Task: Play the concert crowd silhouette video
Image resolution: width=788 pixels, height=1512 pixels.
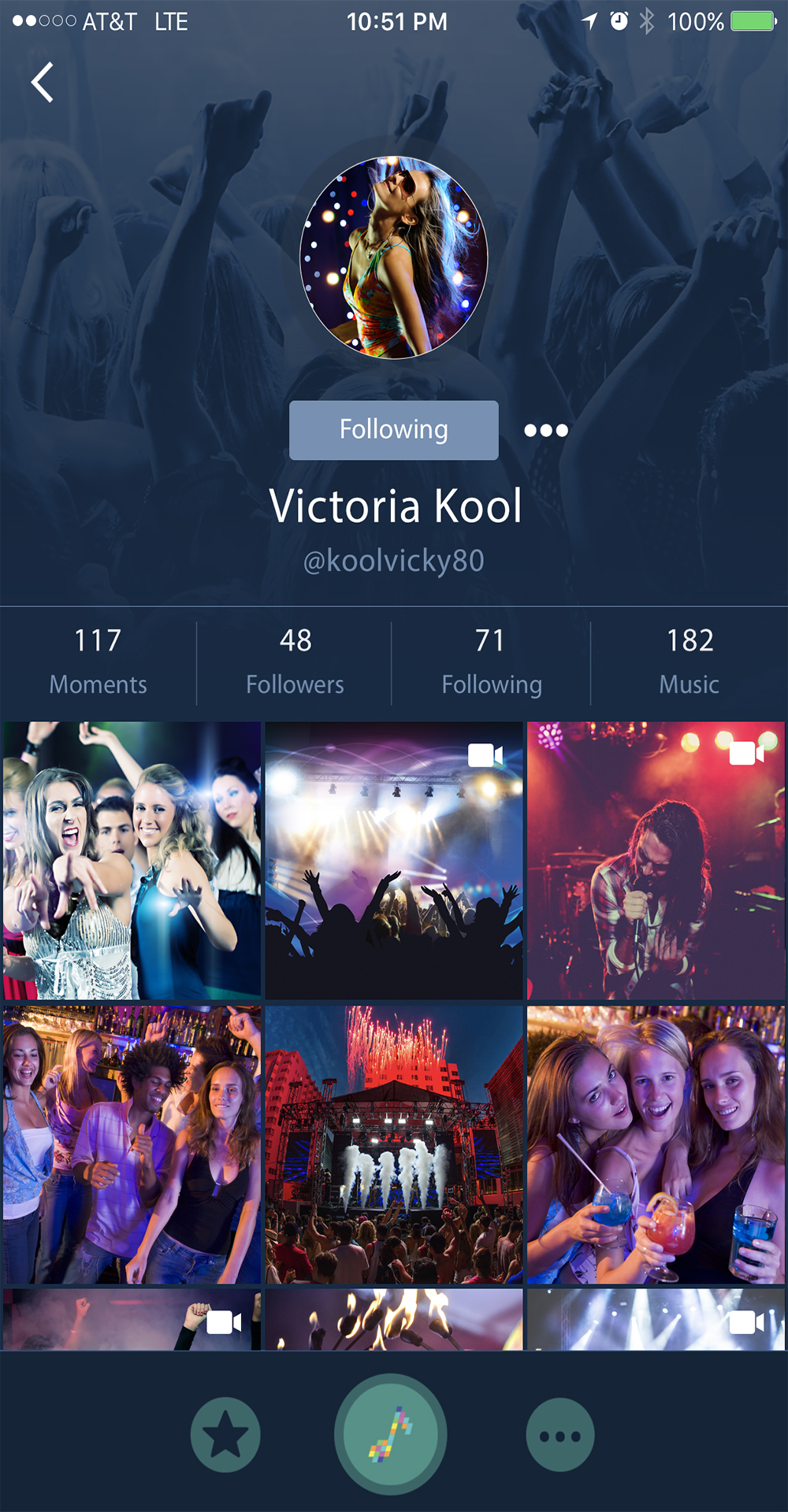Action: tap(394, 861)
